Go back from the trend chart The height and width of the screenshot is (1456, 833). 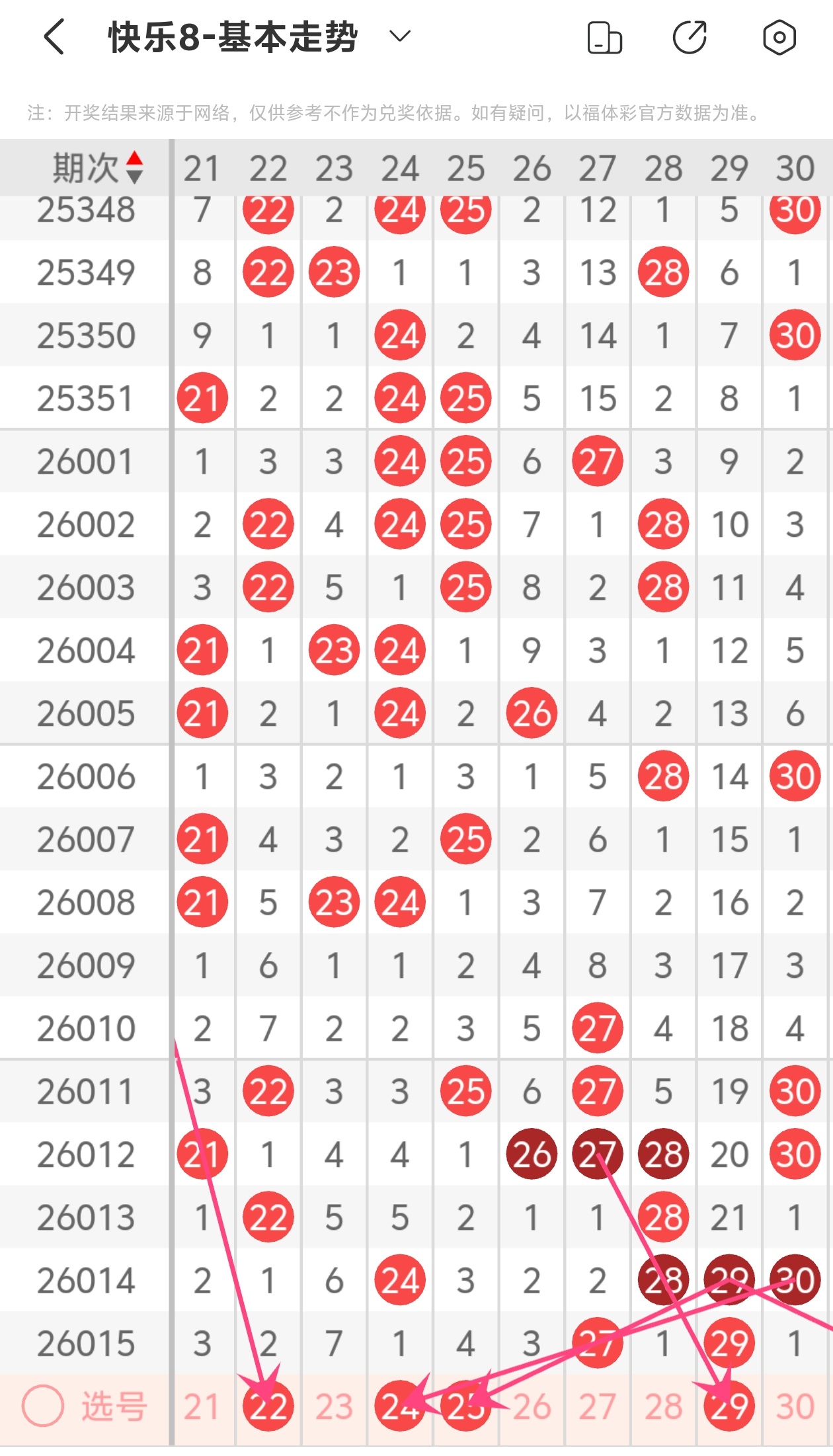54,37
